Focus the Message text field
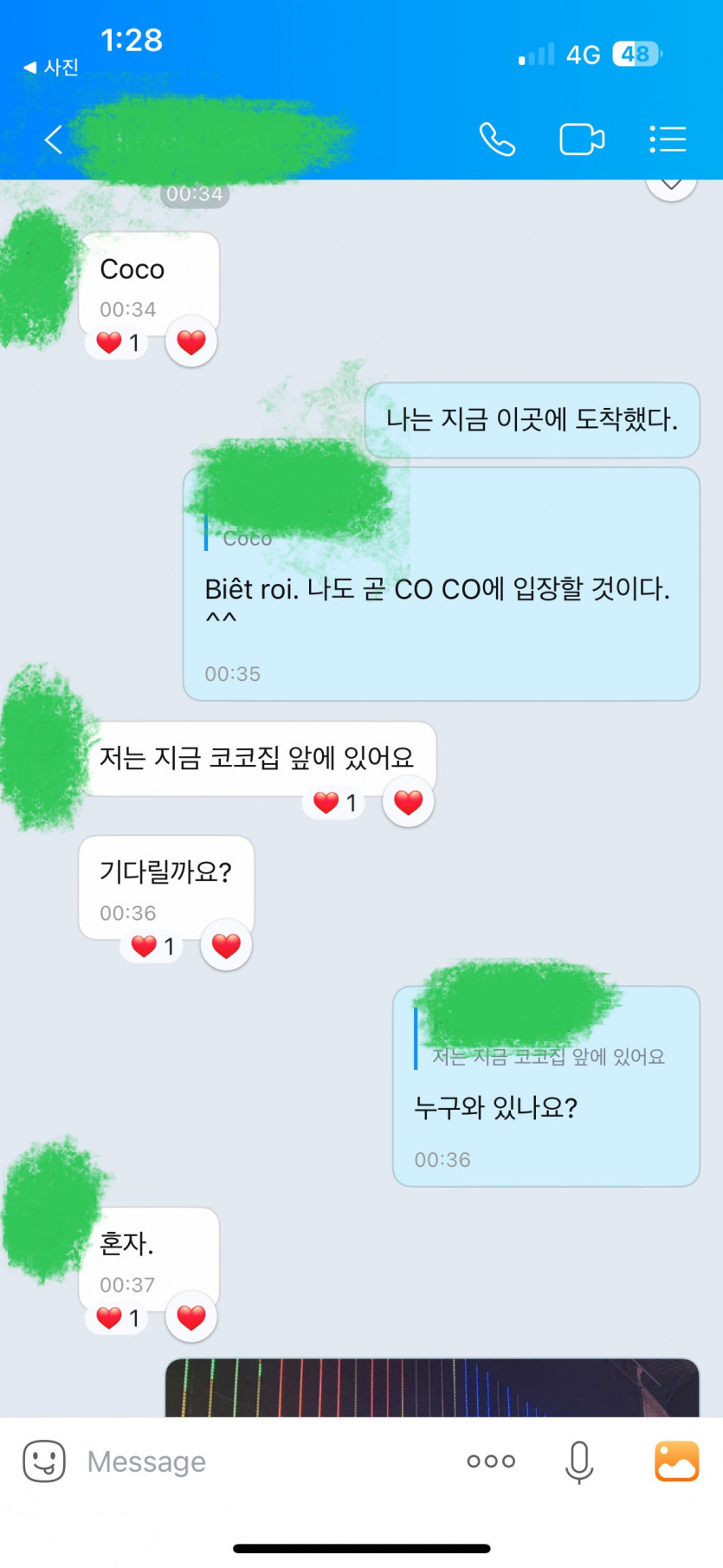This screenshot has width=723, height=1568. (260, 1461)
